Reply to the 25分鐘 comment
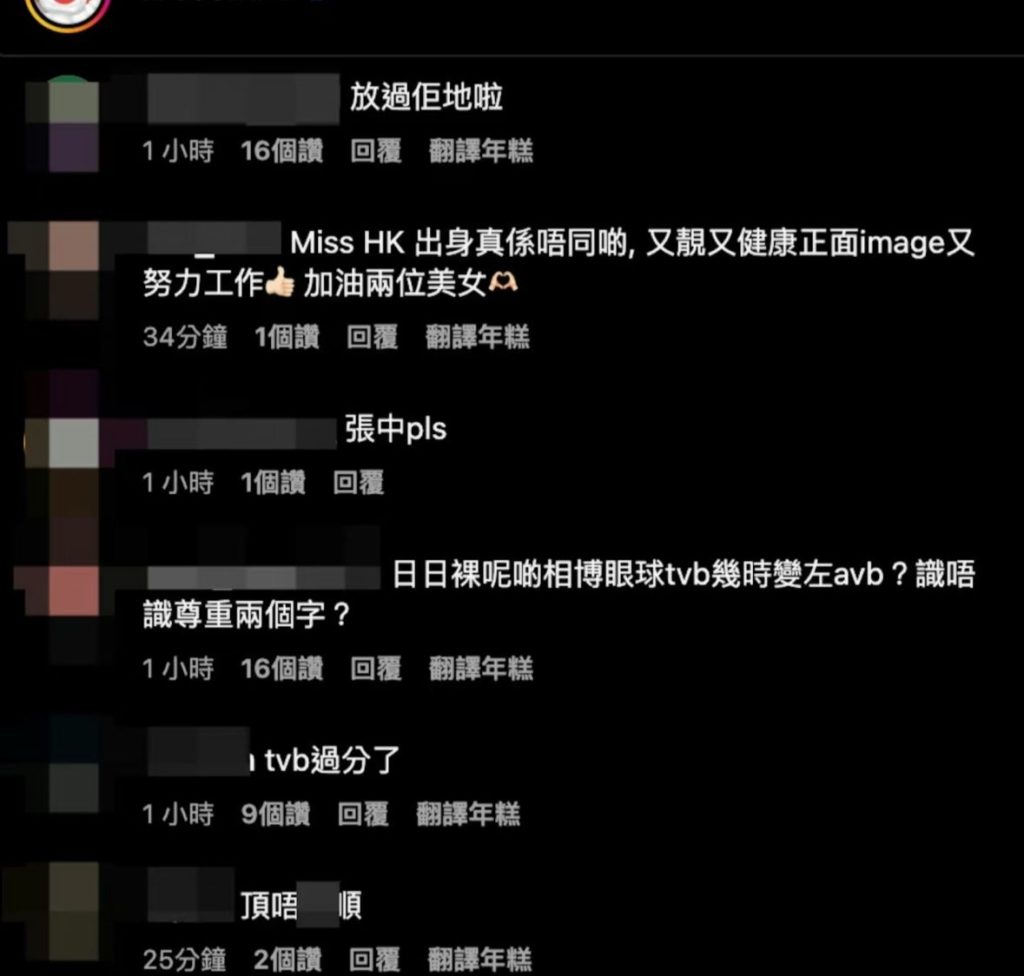Image resolution: width=1024 pixels, height=976 pixels. [x=373, y=961]
